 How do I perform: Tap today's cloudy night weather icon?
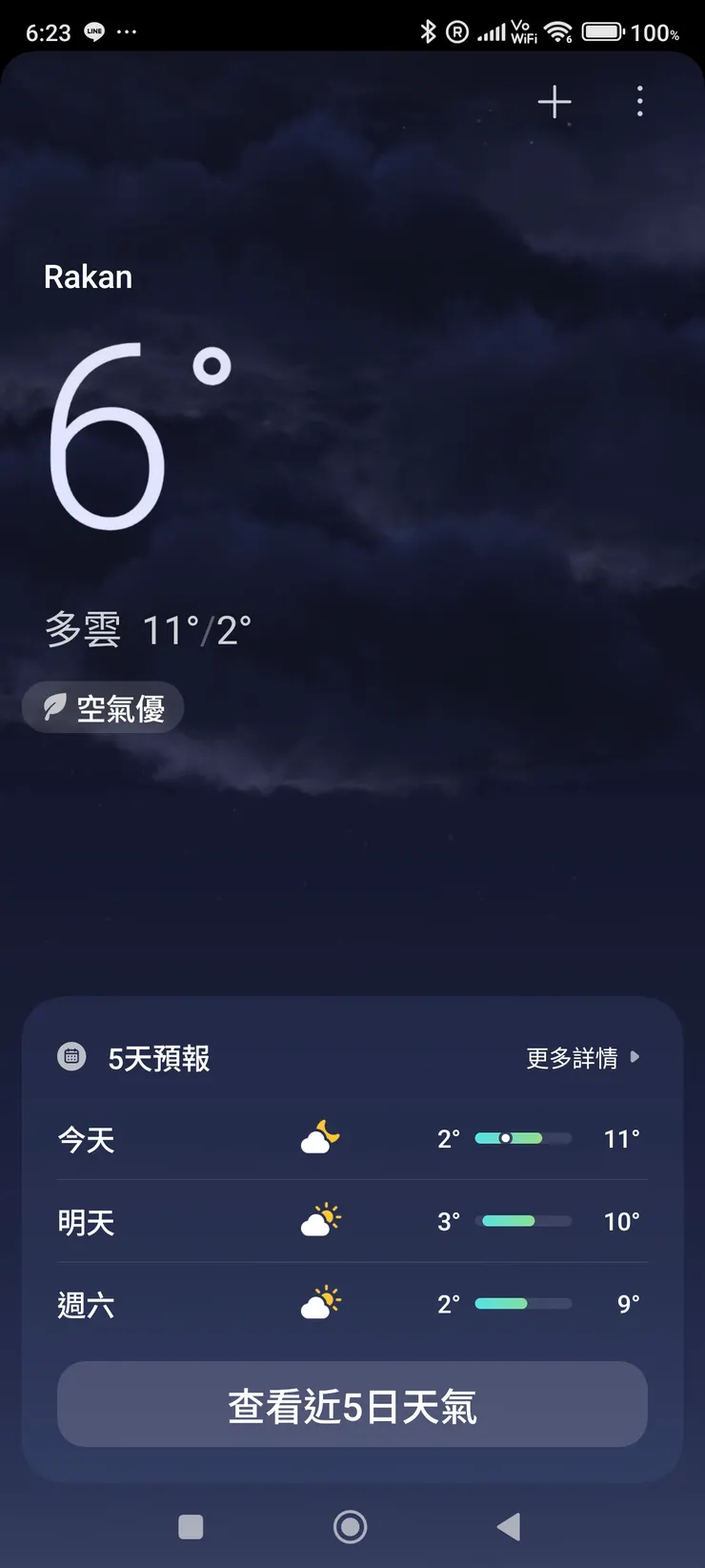(318, 1137)
